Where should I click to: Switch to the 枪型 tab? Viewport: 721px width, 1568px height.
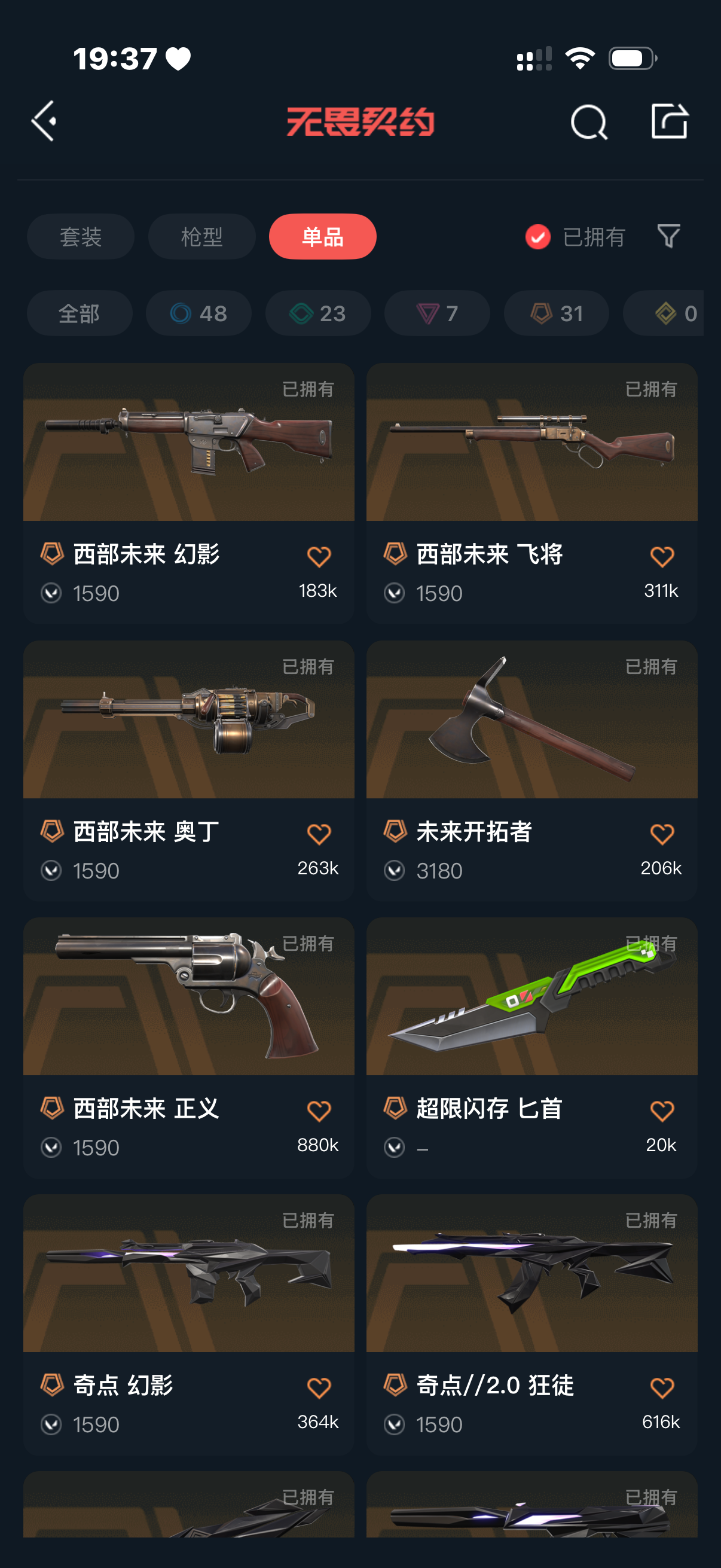201,237
